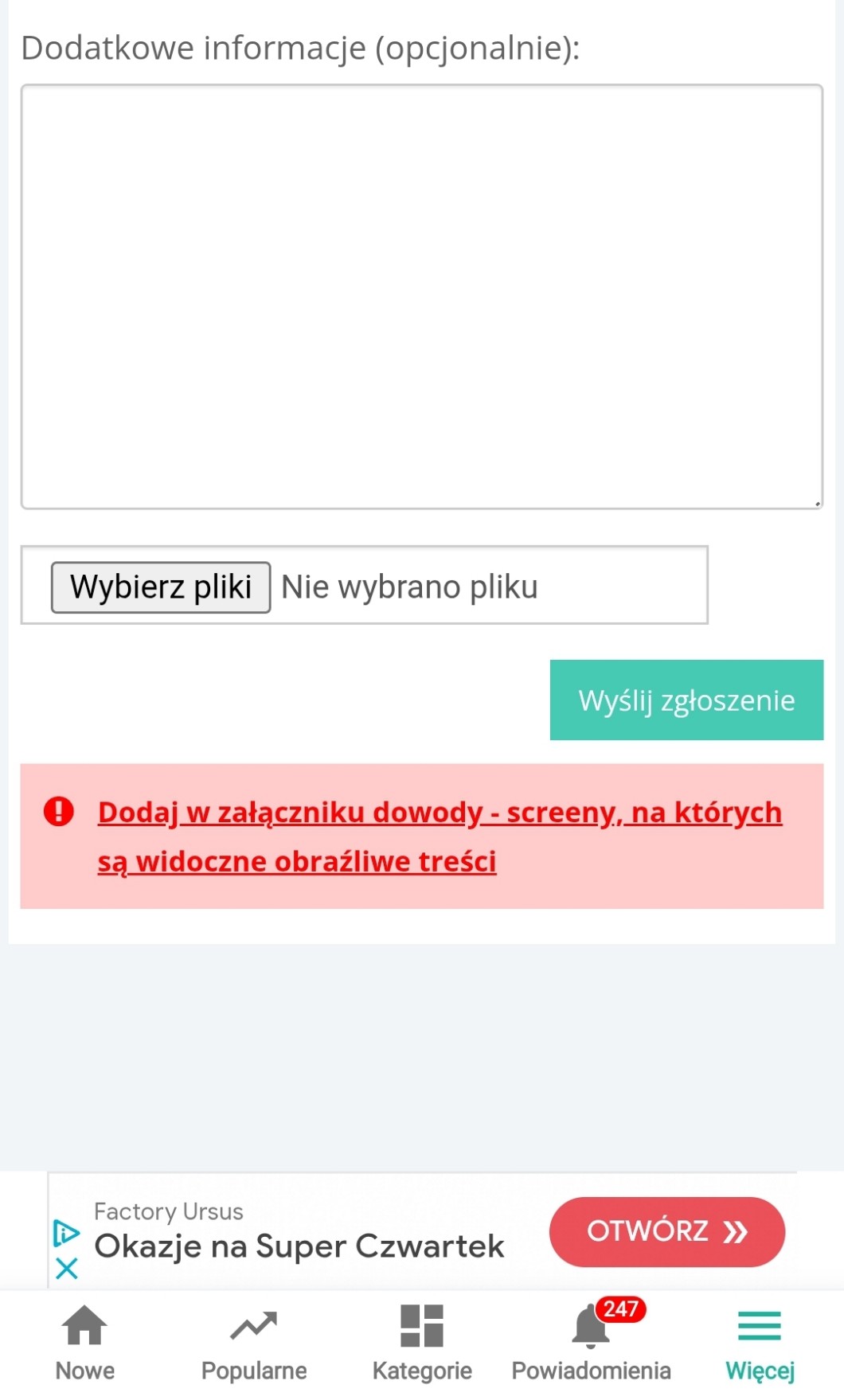Tap the Wybierz pliki button
This screenshot has height=1400, width=844.
(161, 587)
